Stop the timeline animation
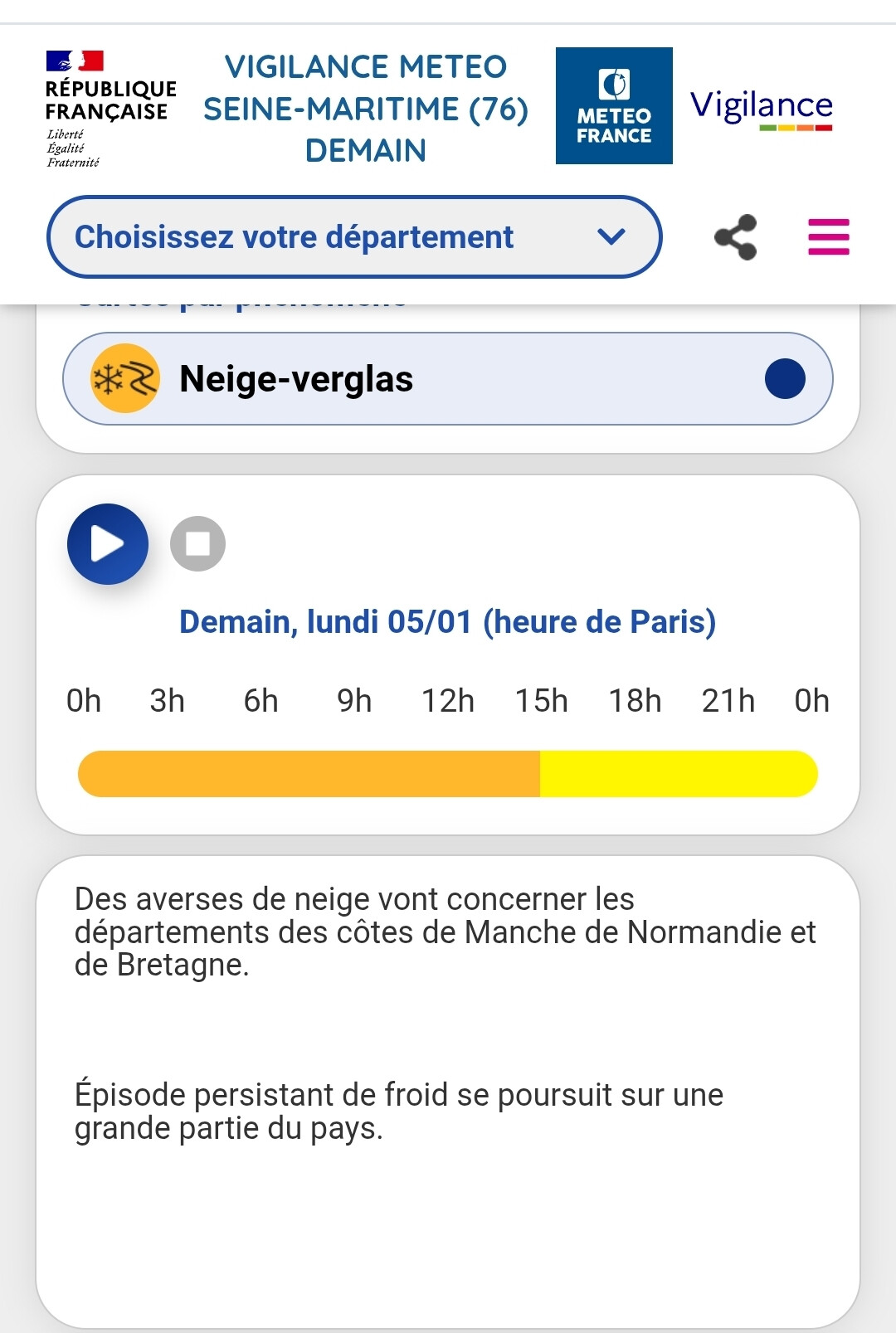The width and height of the screenshot is (896, 1333). [x=197, y=544]
